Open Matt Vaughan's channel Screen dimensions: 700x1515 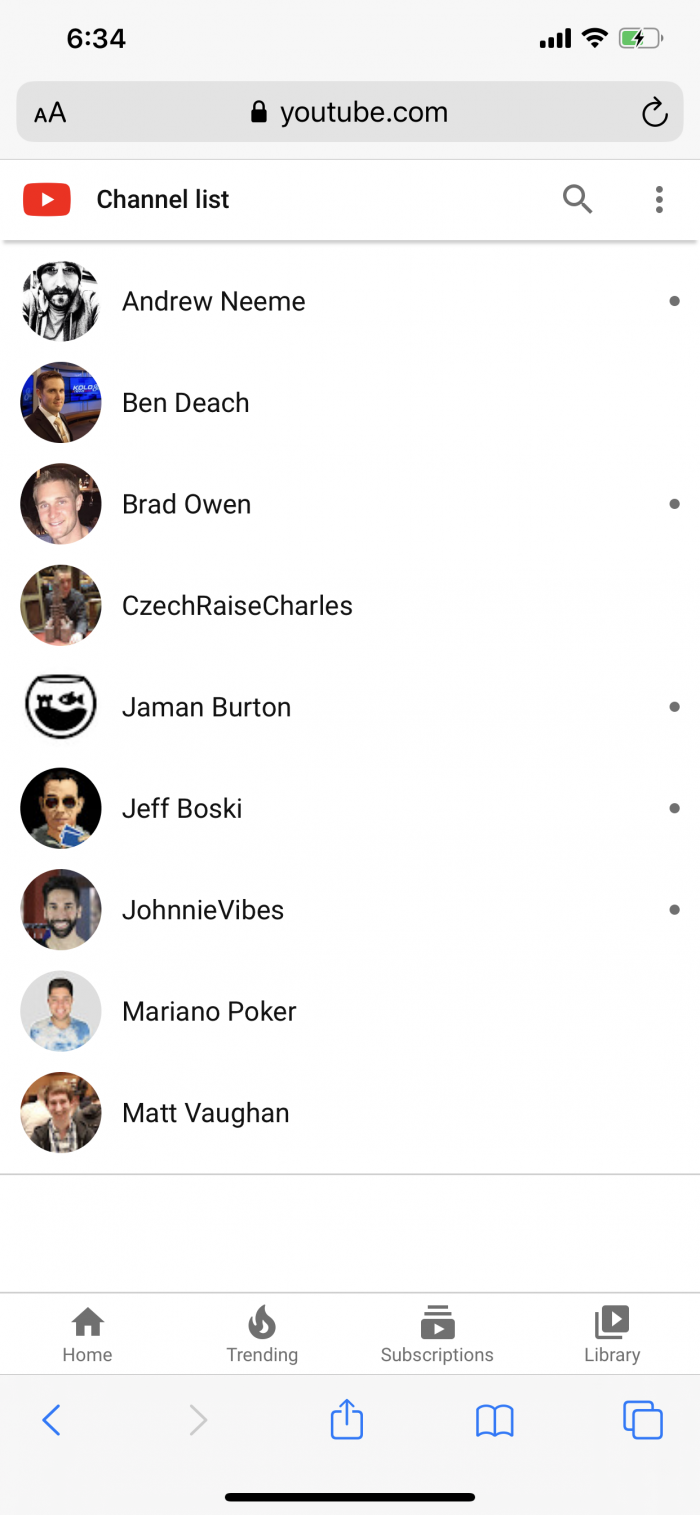205,1113
